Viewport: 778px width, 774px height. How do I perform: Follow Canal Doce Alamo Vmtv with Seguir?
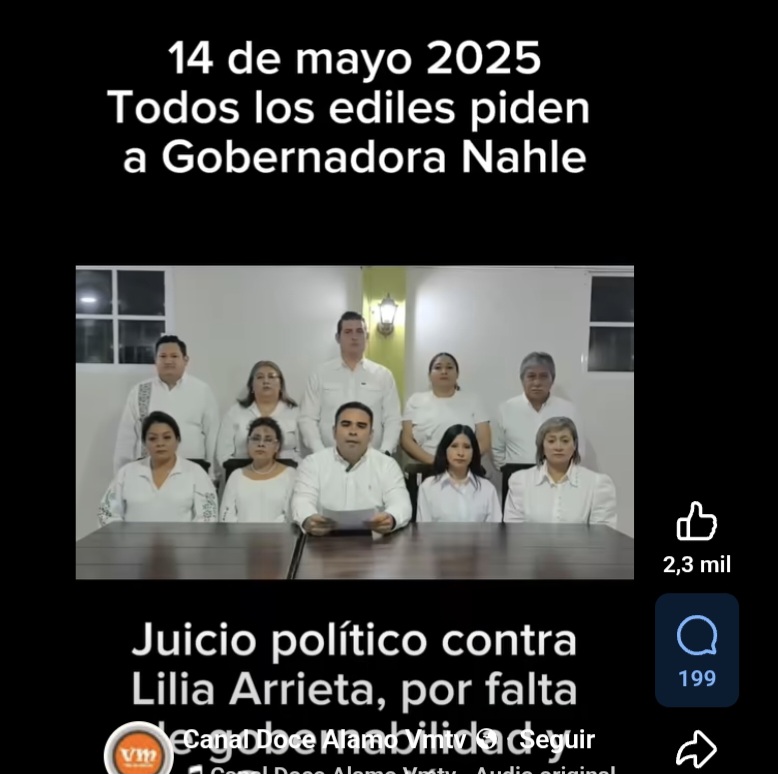(x=557, y=740)
